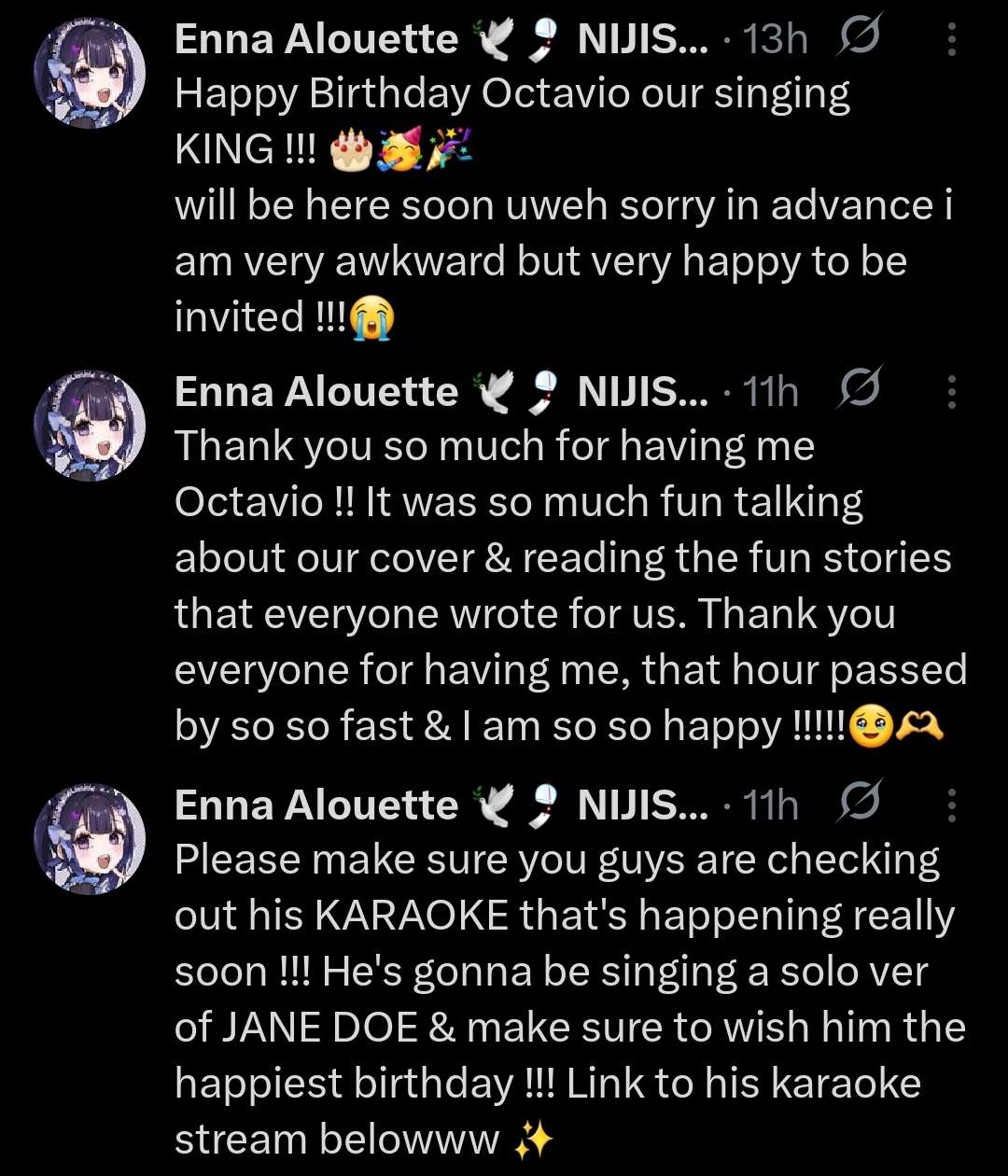Open overflow menu on the Happy Birthday Octavio tweet
This screenshot has width=1008, height=1176.
[x=951, y=39]
